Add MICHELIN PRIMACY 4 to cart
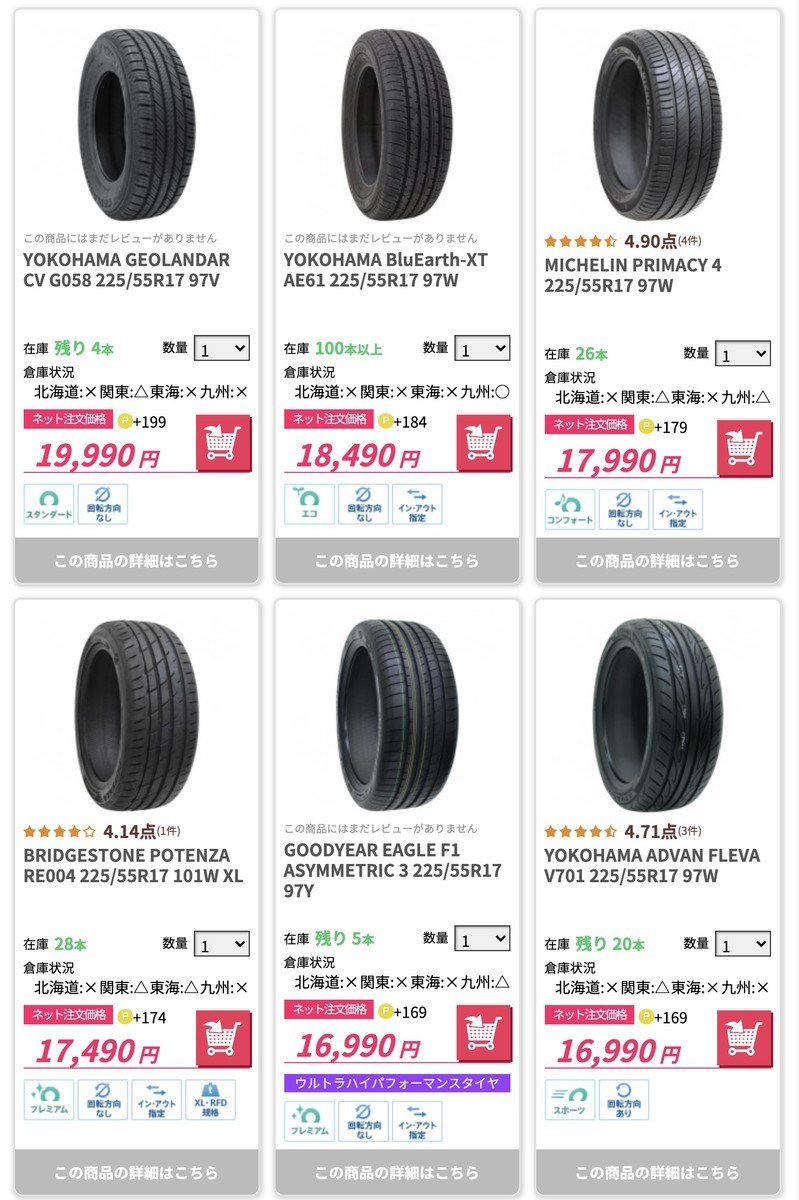799x1200 pixels. [745, 449]
